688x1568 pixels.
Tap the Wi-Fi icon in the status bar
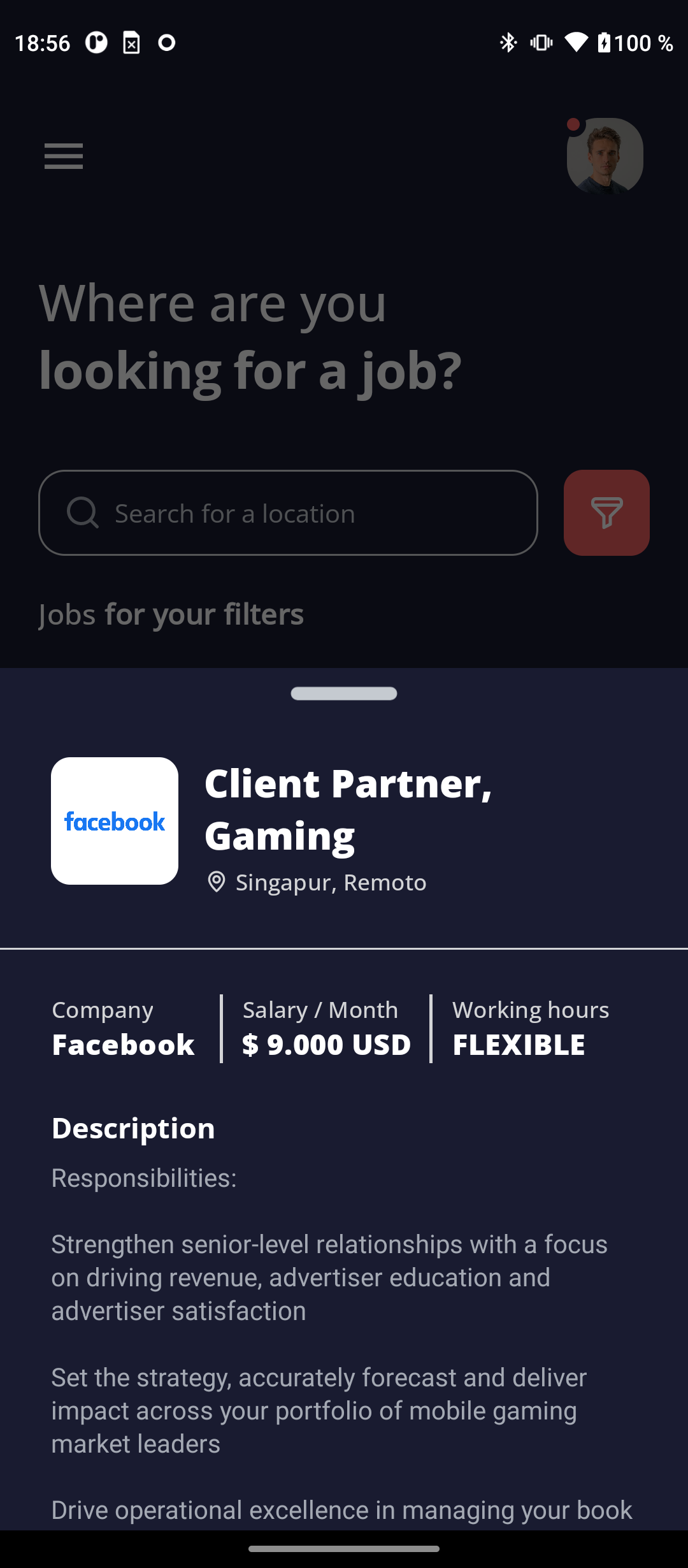pyautogui.click(x=577, y=42)
